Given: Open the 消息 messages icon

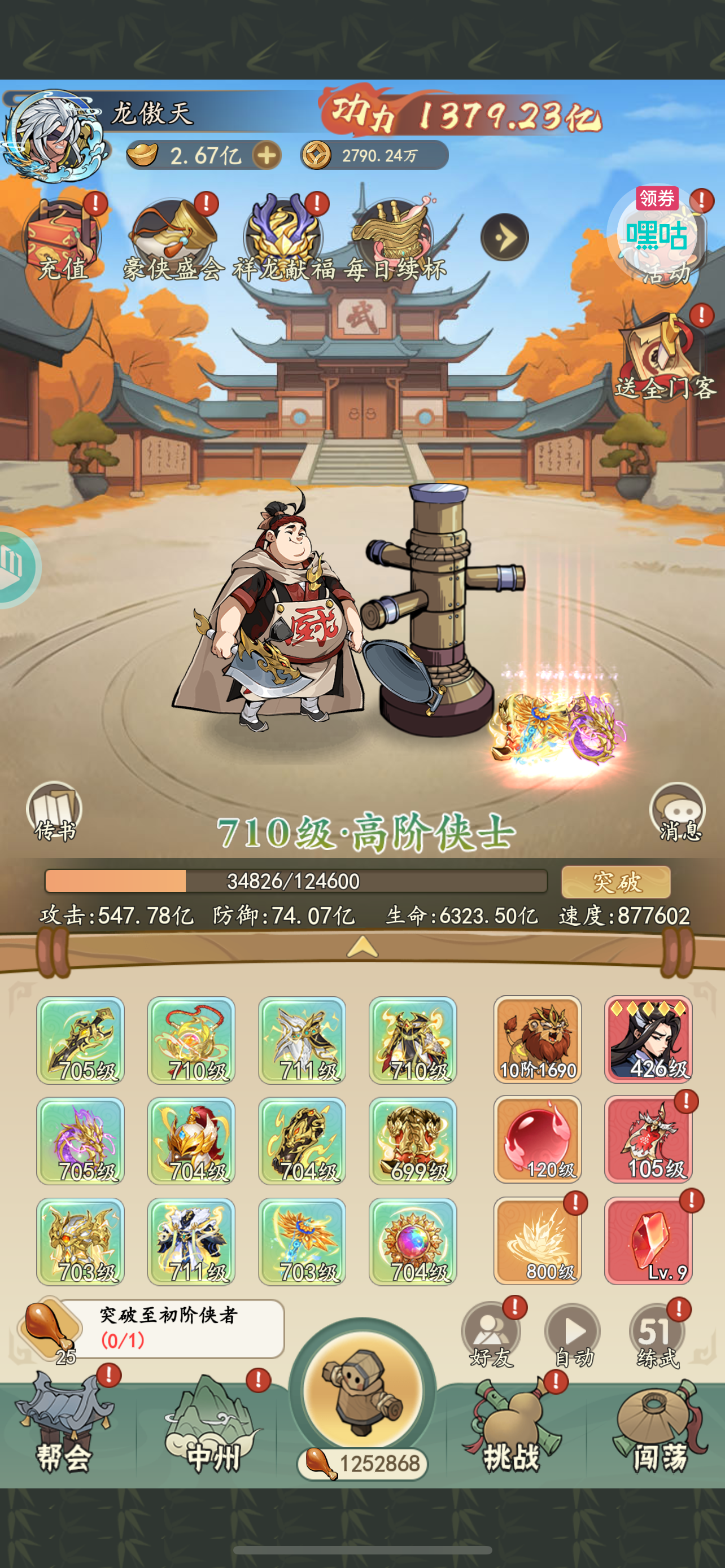Looking at the screenshot, I should coord(679,812).
